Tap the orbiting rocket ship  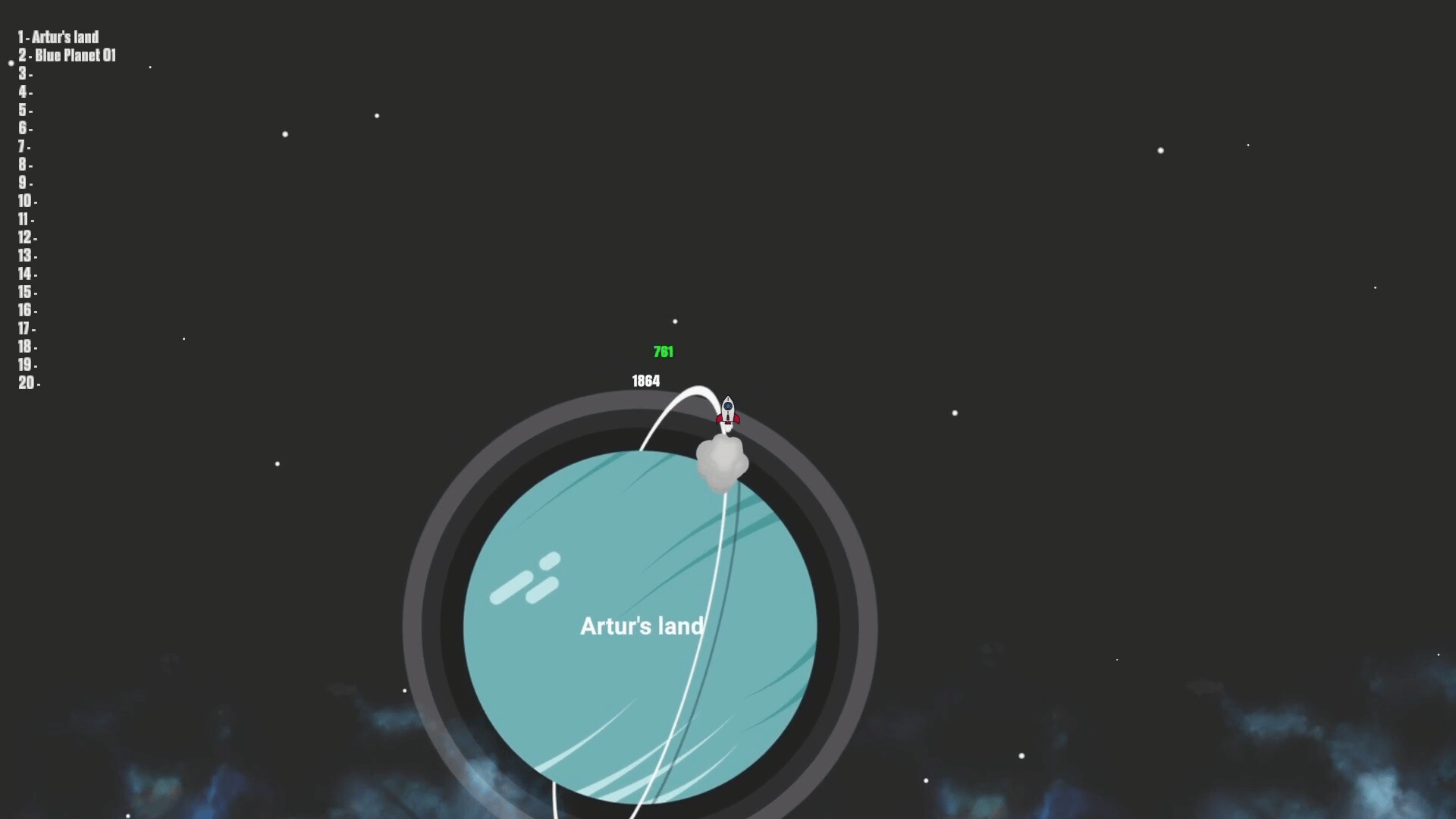tap(728, 413)
